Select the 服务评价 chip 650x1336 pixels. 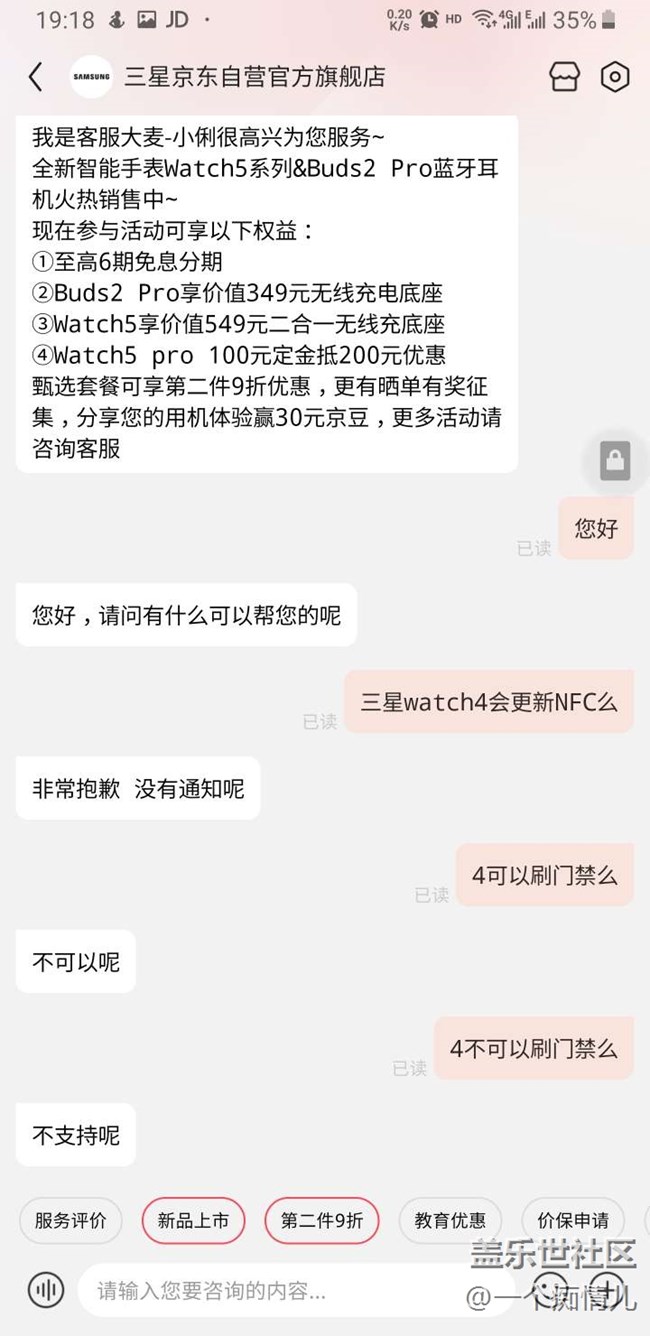tap(70, 1220)
